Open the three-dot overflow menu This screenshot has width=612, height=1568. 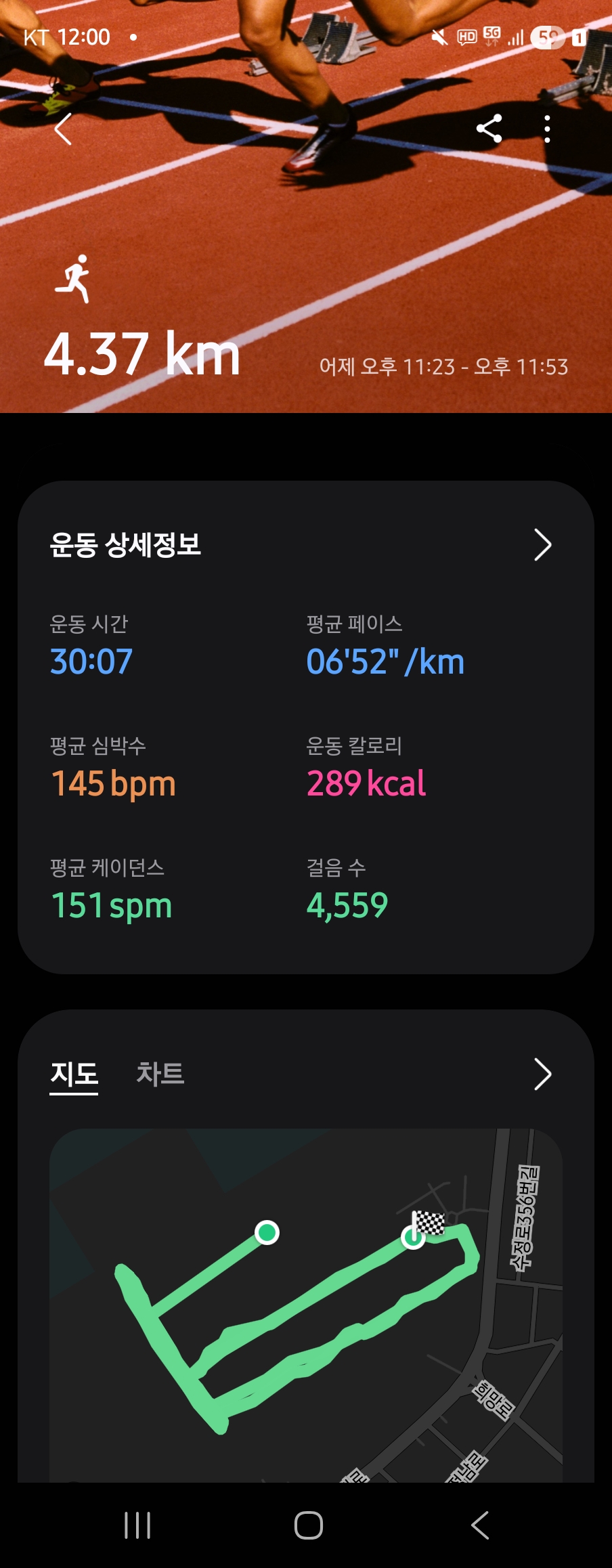point(547,129)
